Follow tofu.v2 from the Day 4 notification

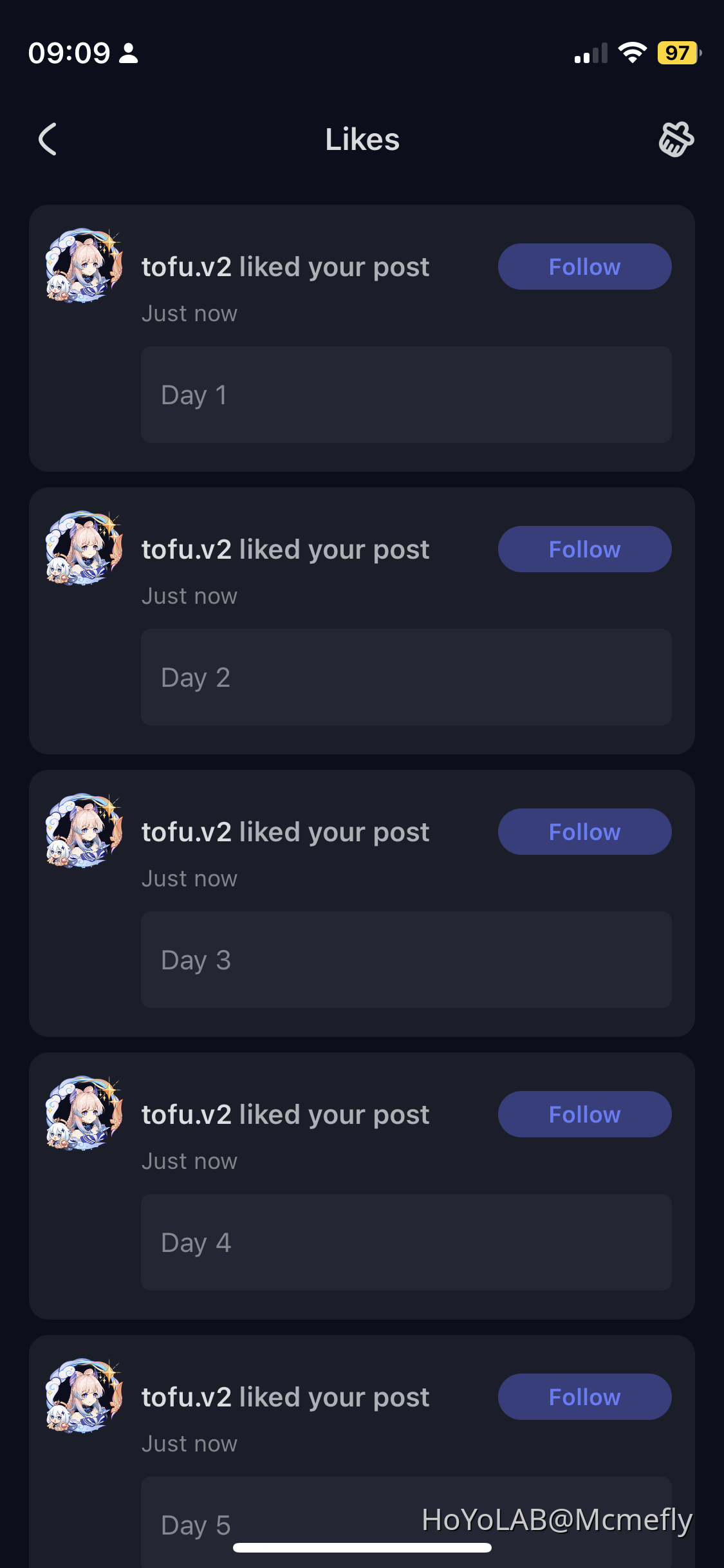point(584,1114)
